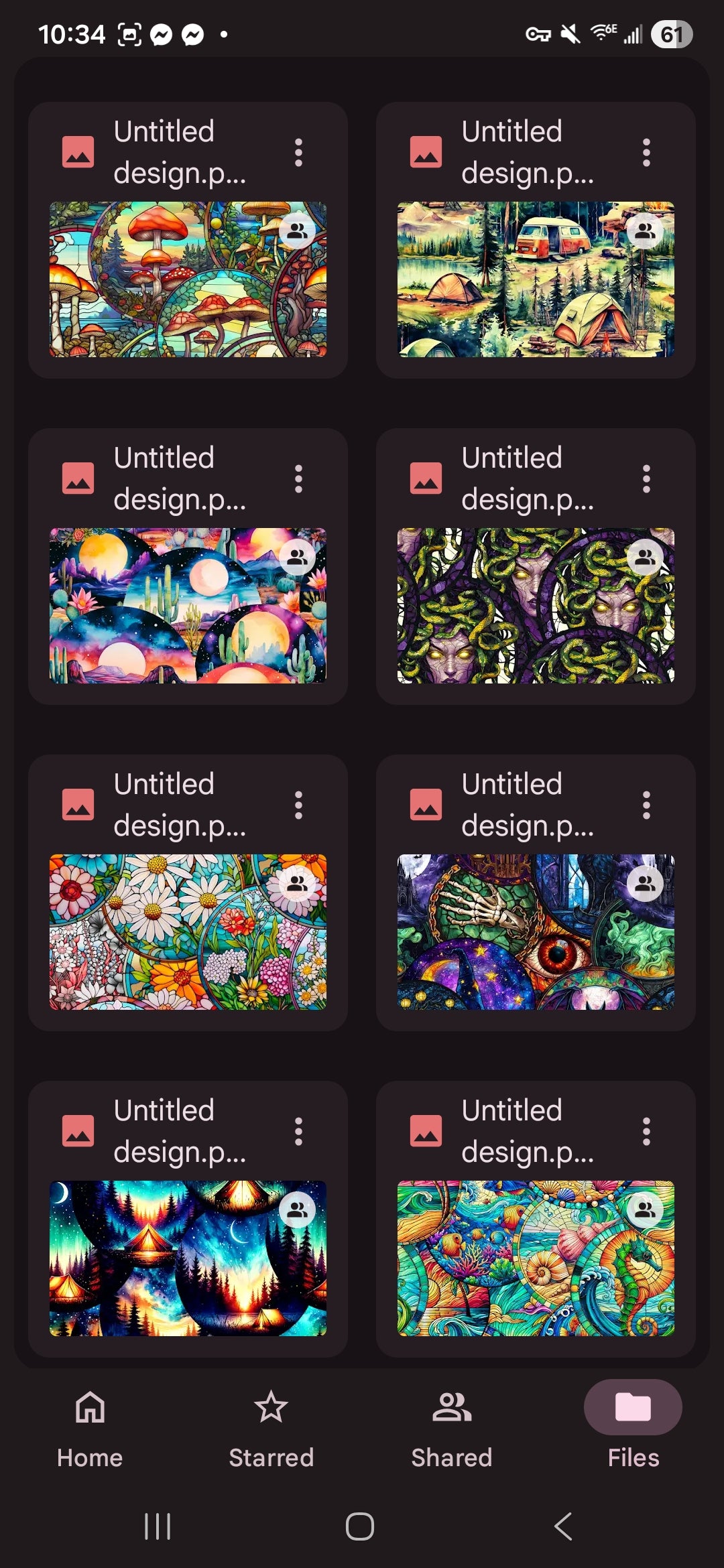Open the desert cactus moon design file
Viewport: 724px width, 1568px height.
[188, 606]
